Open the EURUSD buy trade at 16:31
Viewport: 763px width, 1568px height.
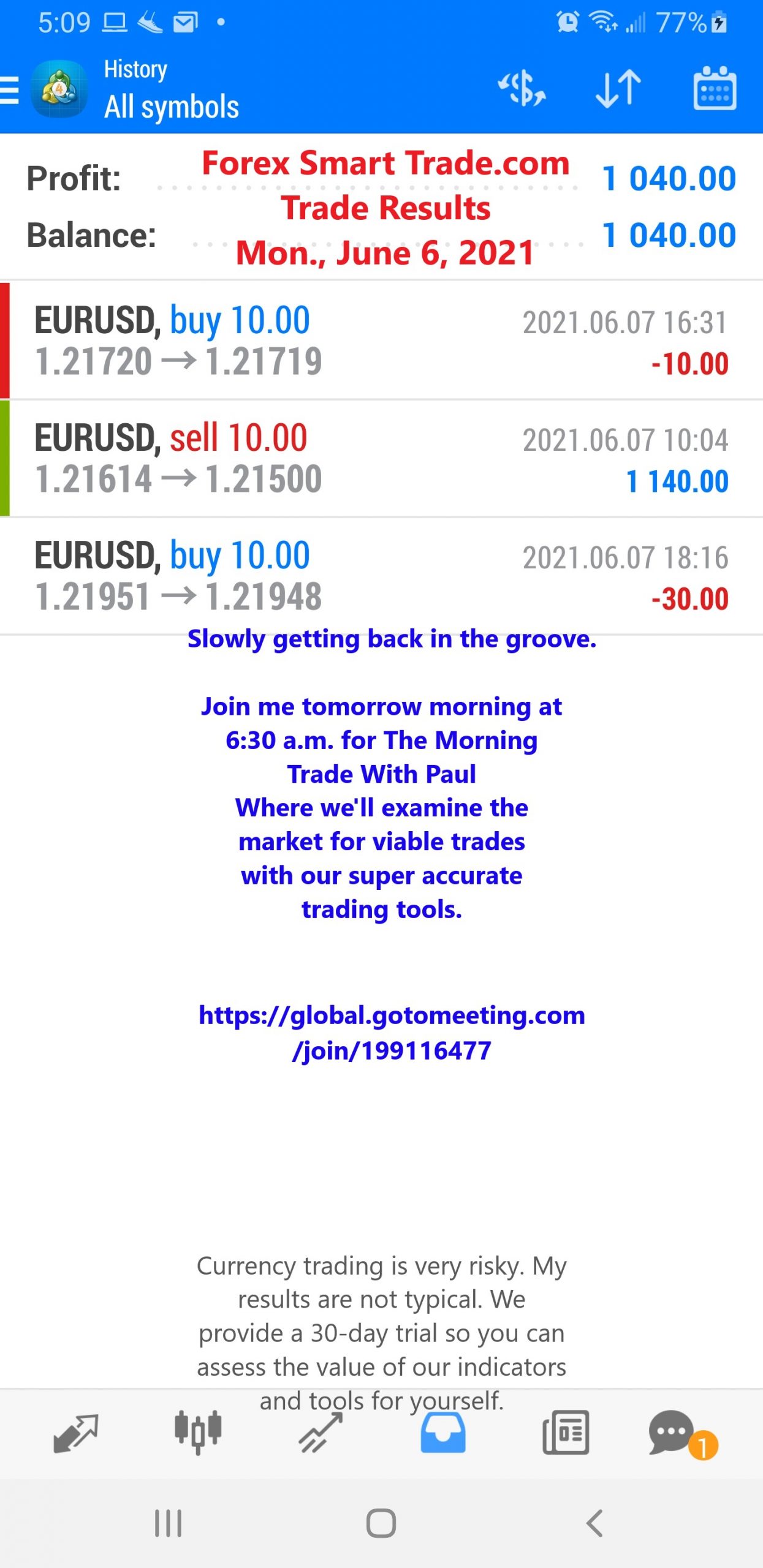[x=381, y=341]
